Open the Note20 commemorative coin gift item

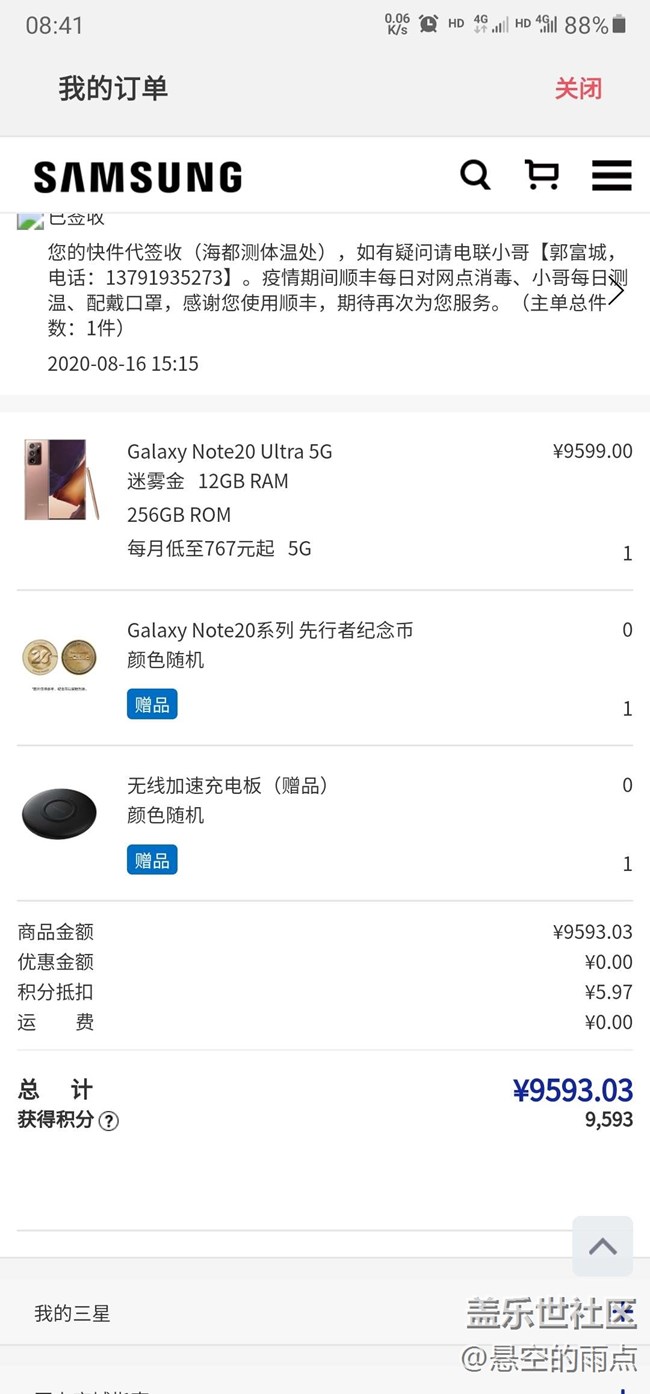point(269,630)
